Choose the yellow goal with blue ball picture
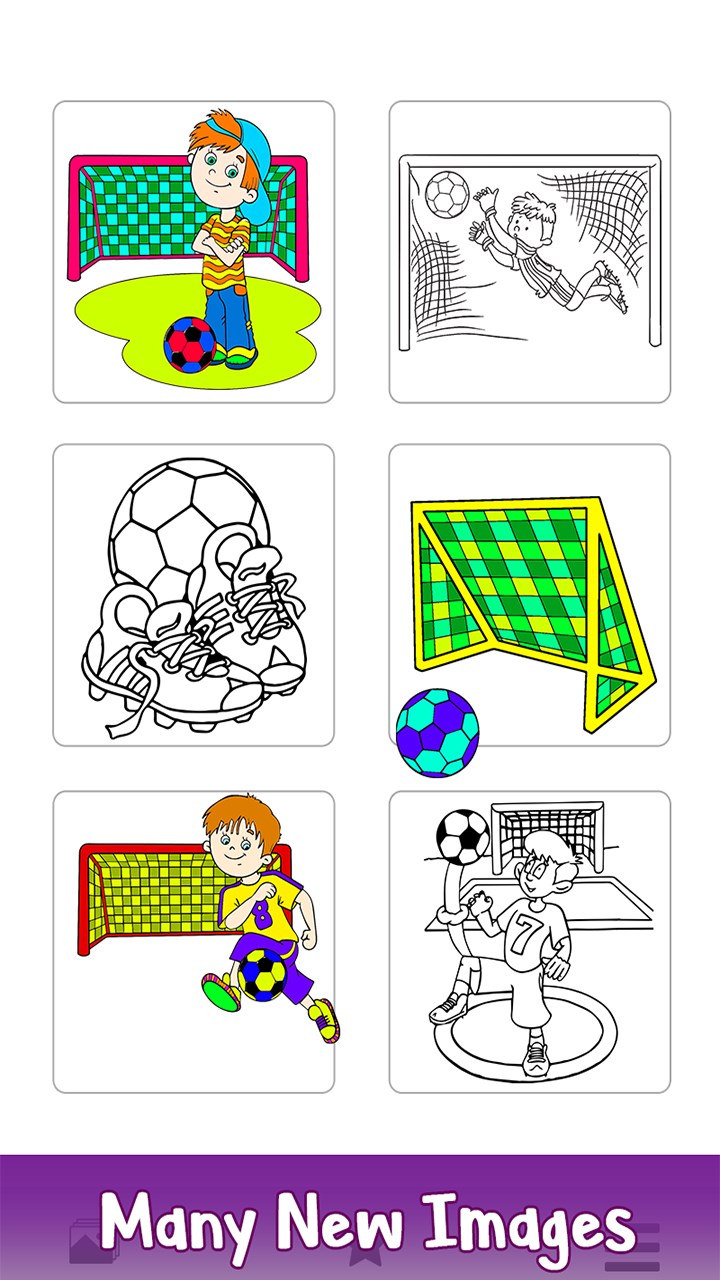 [529, 595]
